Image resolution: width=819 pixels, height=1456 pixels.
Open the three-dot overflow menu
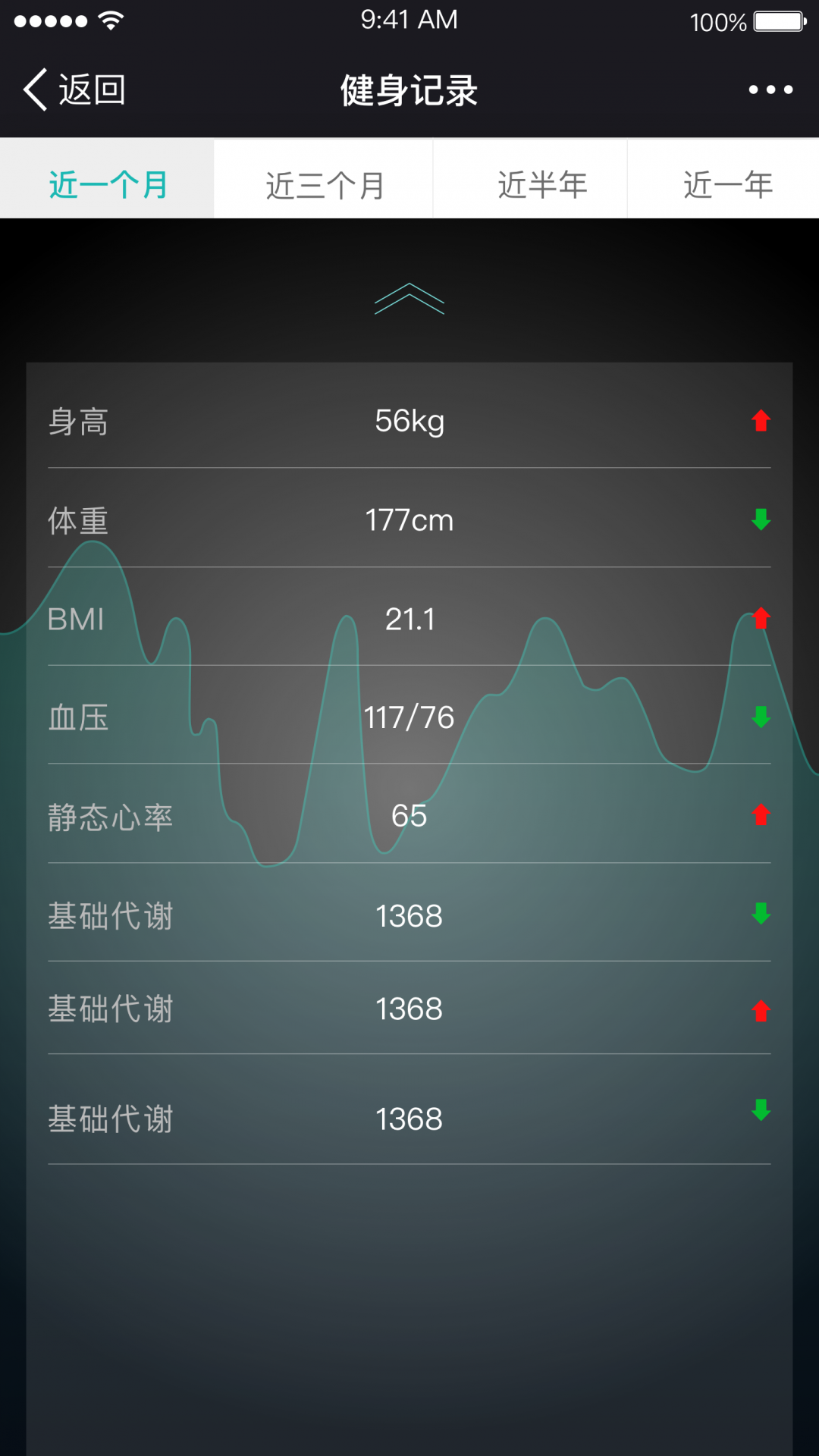click(770, 90)
